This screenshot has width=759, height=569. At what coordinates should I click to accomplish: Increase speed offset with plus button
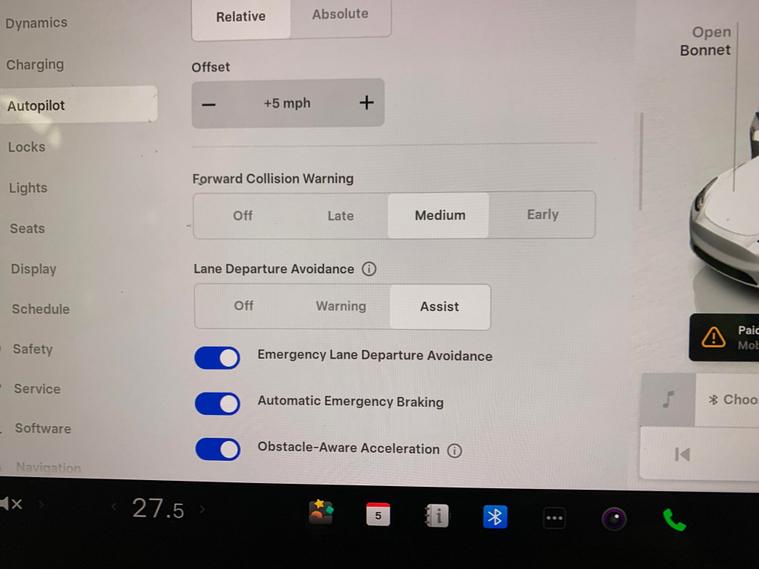[366, 103]
